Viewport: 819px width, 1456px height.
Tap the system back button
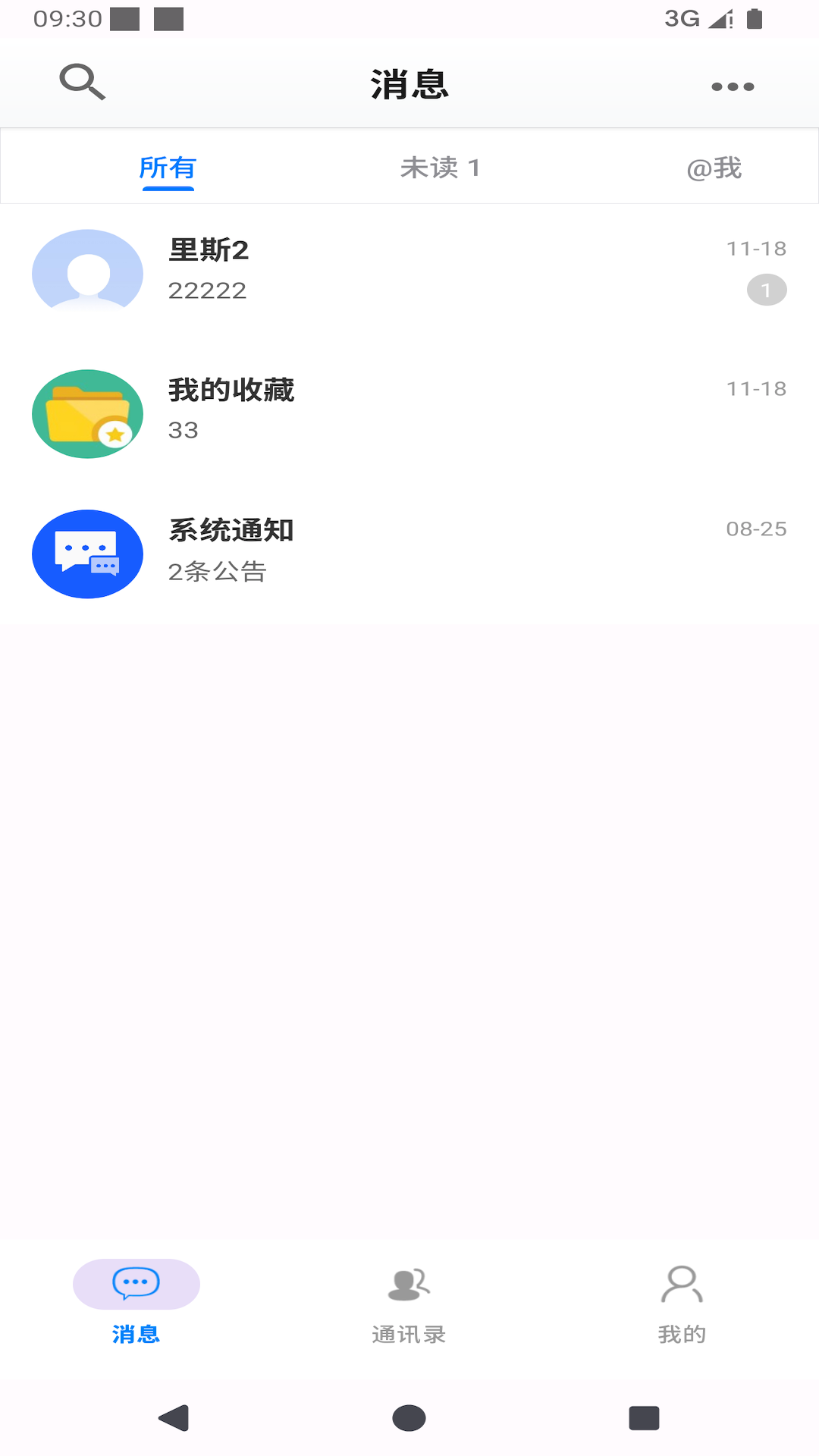[174, 1417]
